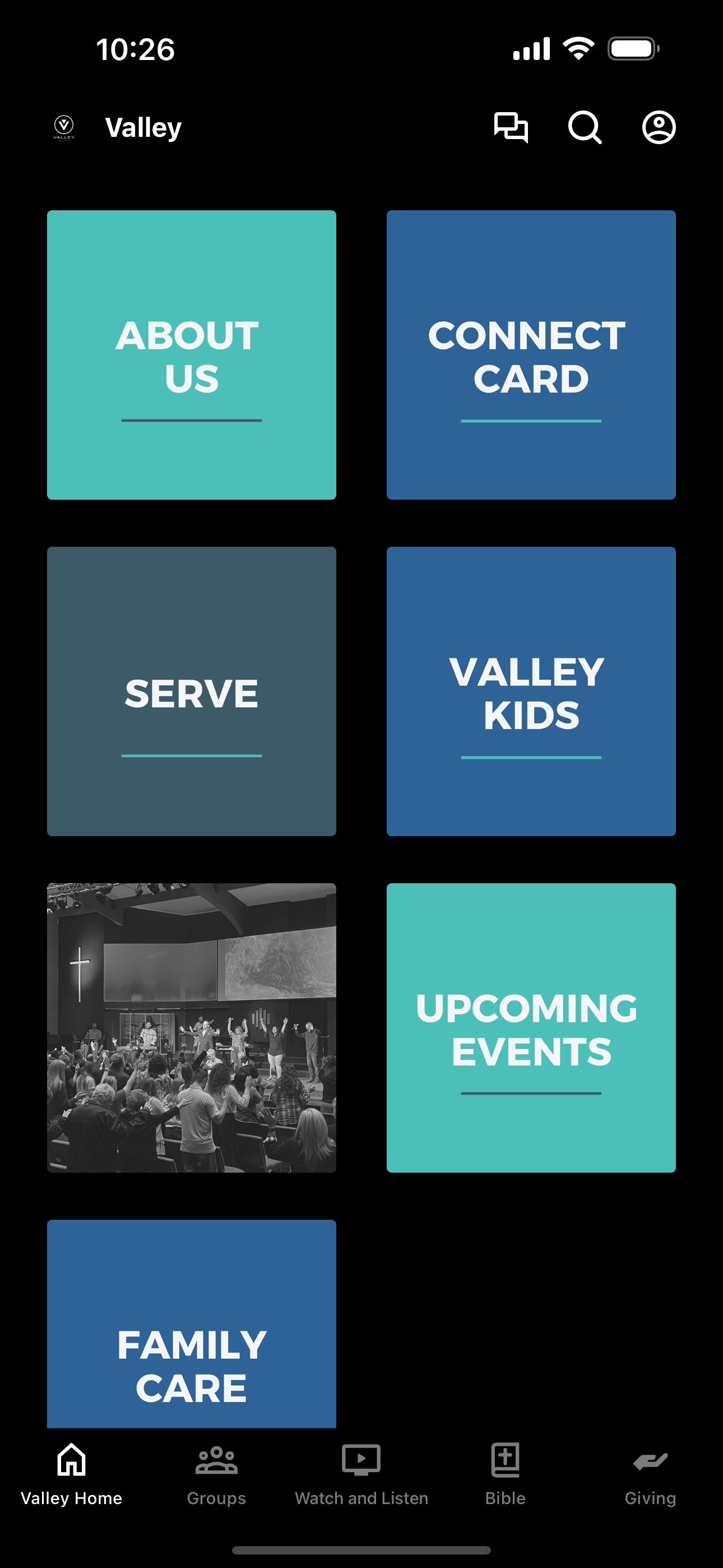View Upcoming Events

tap(531, 1029)
